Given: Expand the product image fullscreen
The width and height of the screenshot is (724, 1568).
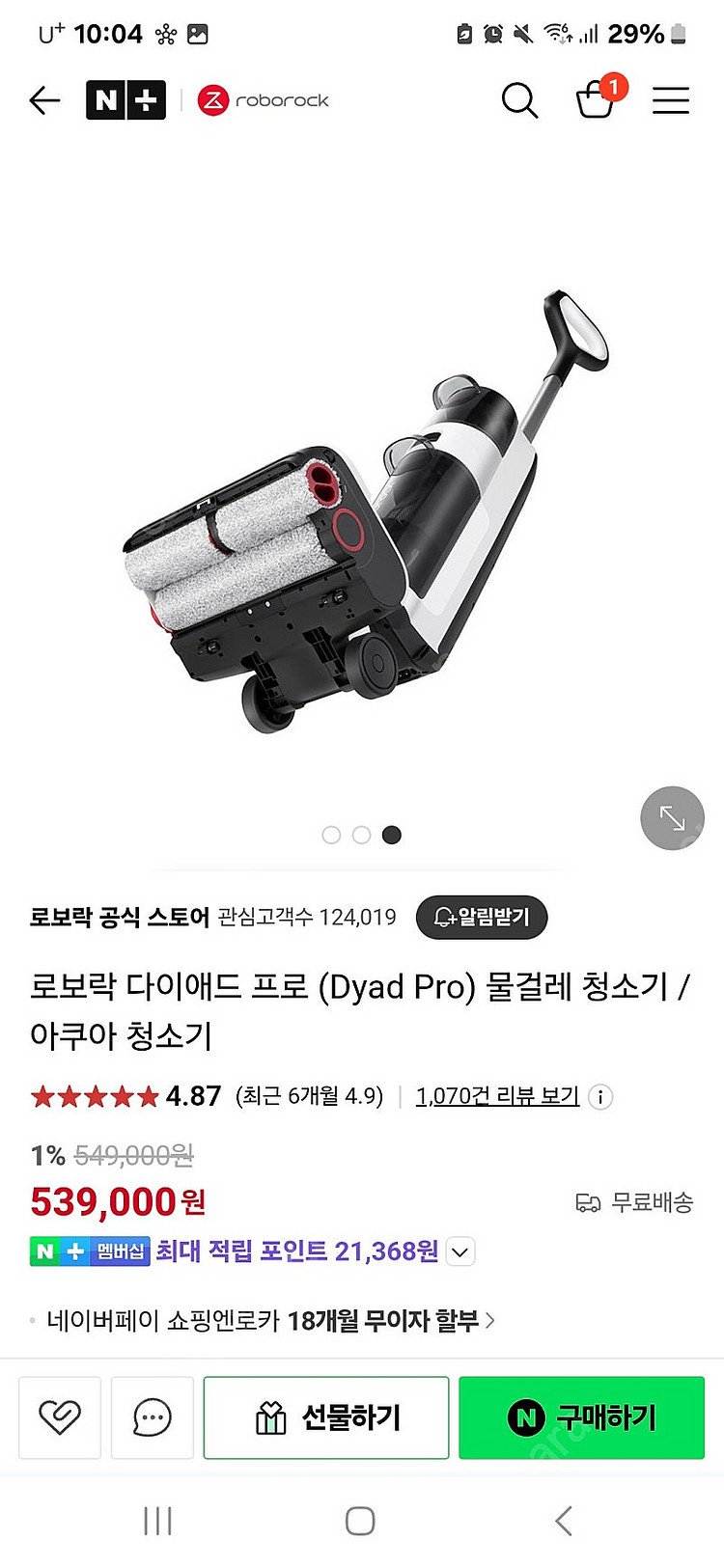Looking at the screenshot, I should [672, 818].
